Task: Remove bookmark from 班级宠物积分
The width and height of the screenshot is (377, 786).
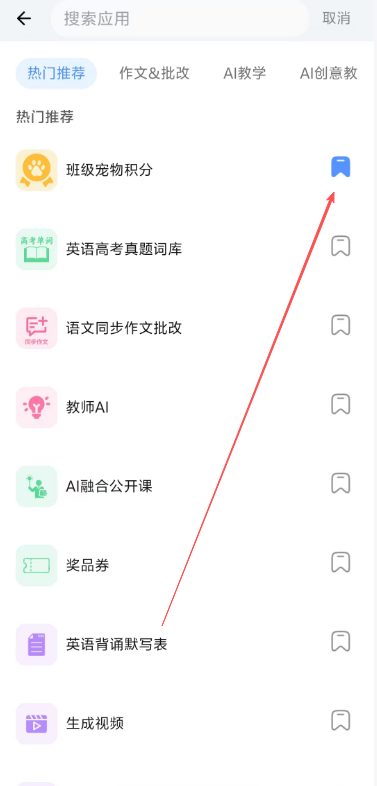Action: point(340,167)
